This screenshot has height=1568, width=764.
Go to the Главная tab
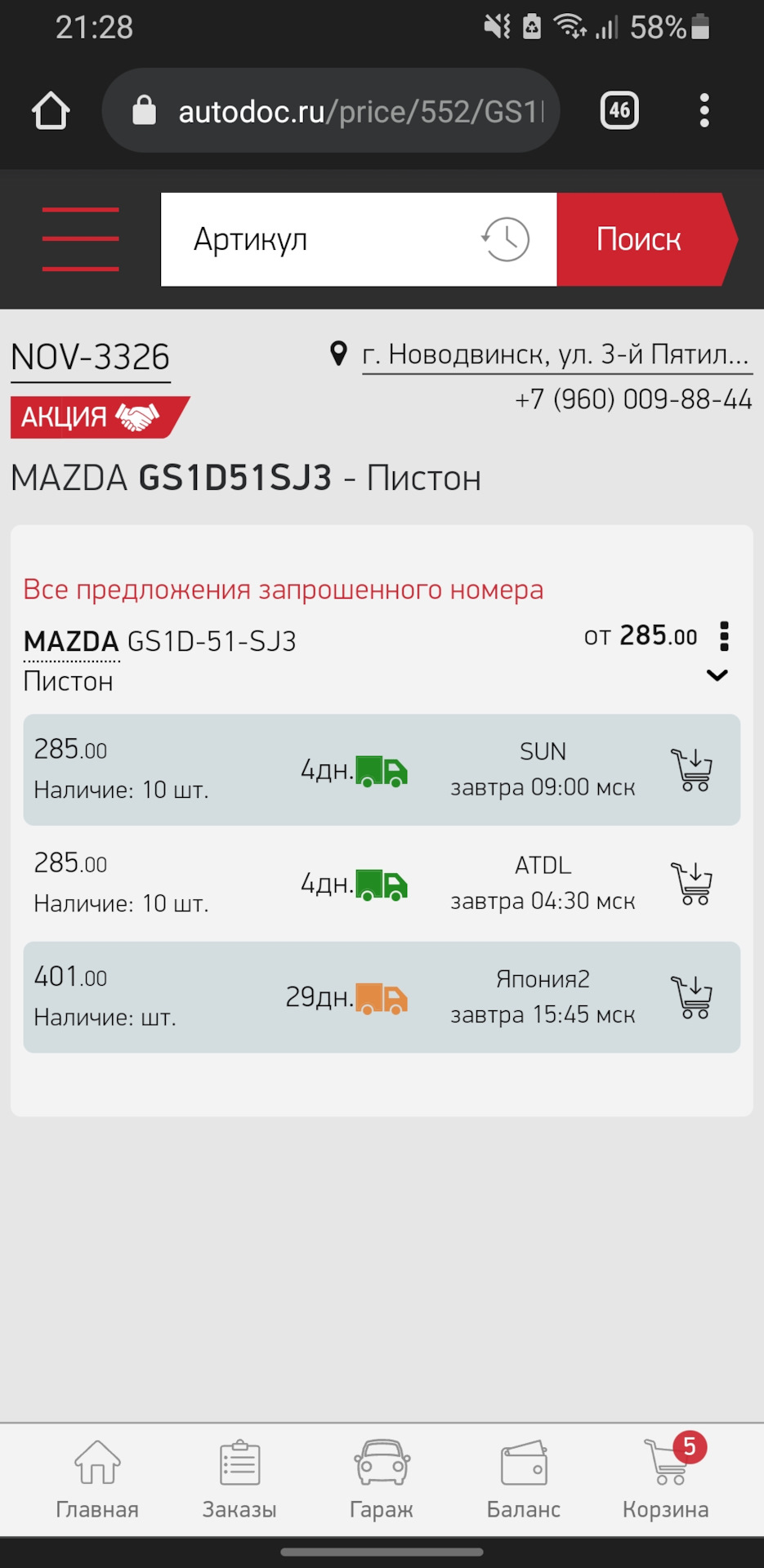click(x=97, y=1480)
